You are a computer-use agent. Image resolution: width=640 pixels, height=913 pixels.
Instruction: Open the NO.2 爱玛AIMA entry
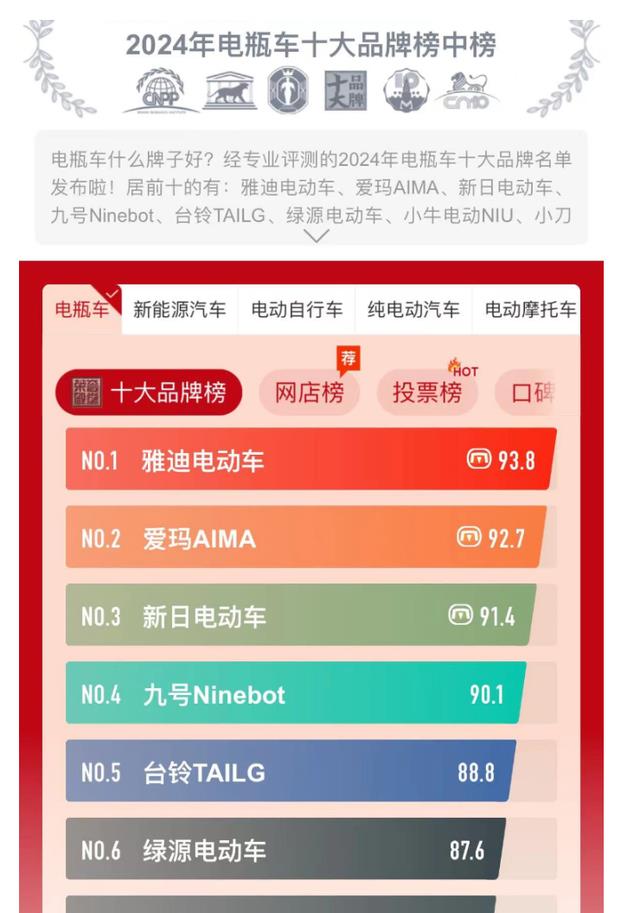pos(306,537)
